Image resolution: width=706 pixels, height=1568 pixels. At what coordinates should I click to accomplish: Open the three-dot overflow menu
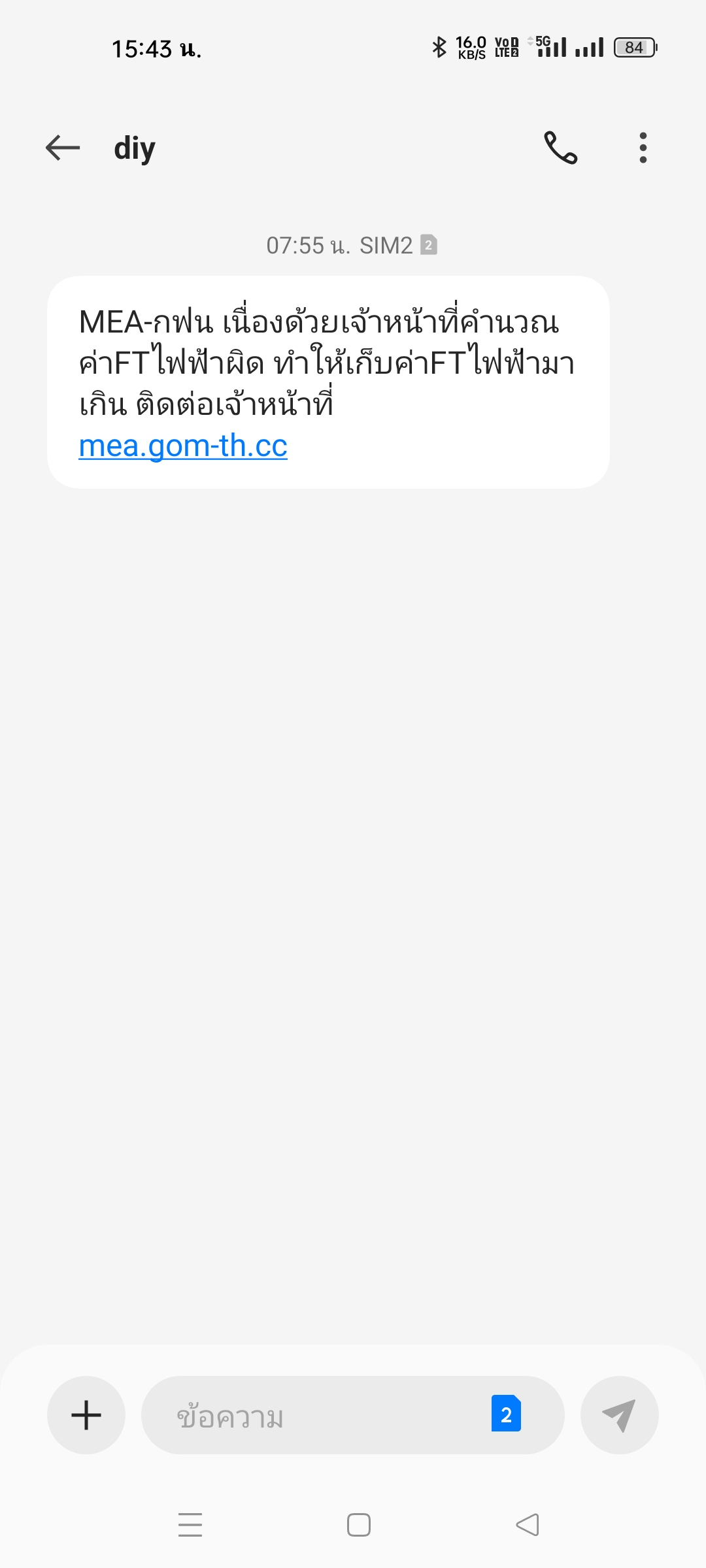click(x=643, y=148)
